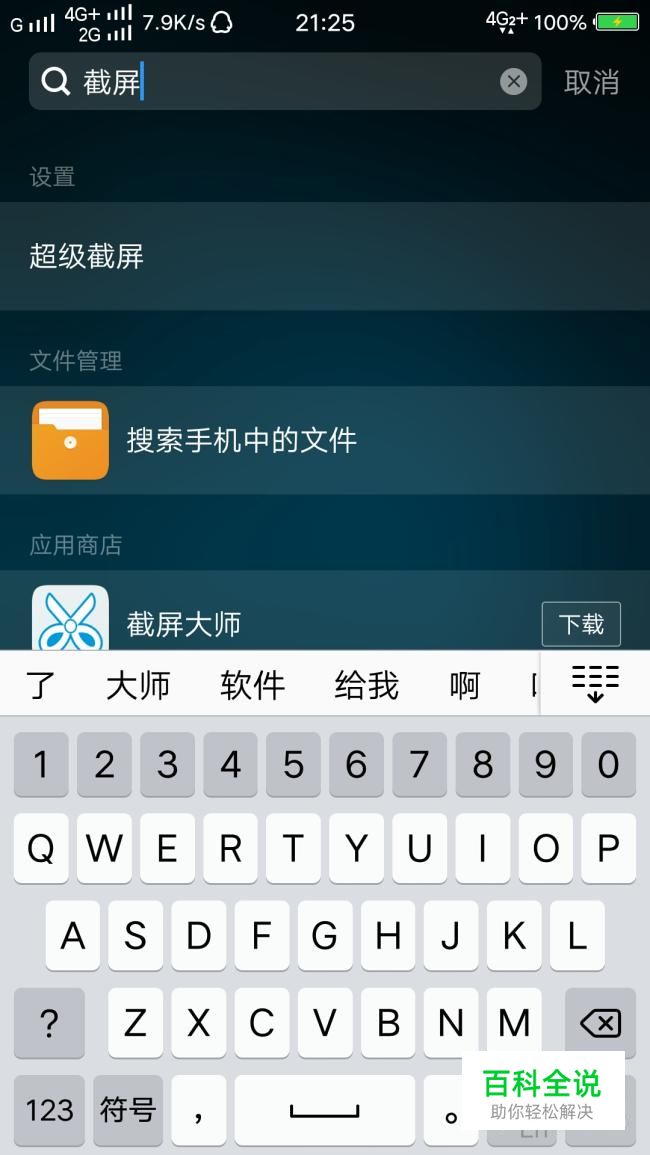Download the 截屏大师 app
The height and width of the screenshot is (1155, 650).
581,624
